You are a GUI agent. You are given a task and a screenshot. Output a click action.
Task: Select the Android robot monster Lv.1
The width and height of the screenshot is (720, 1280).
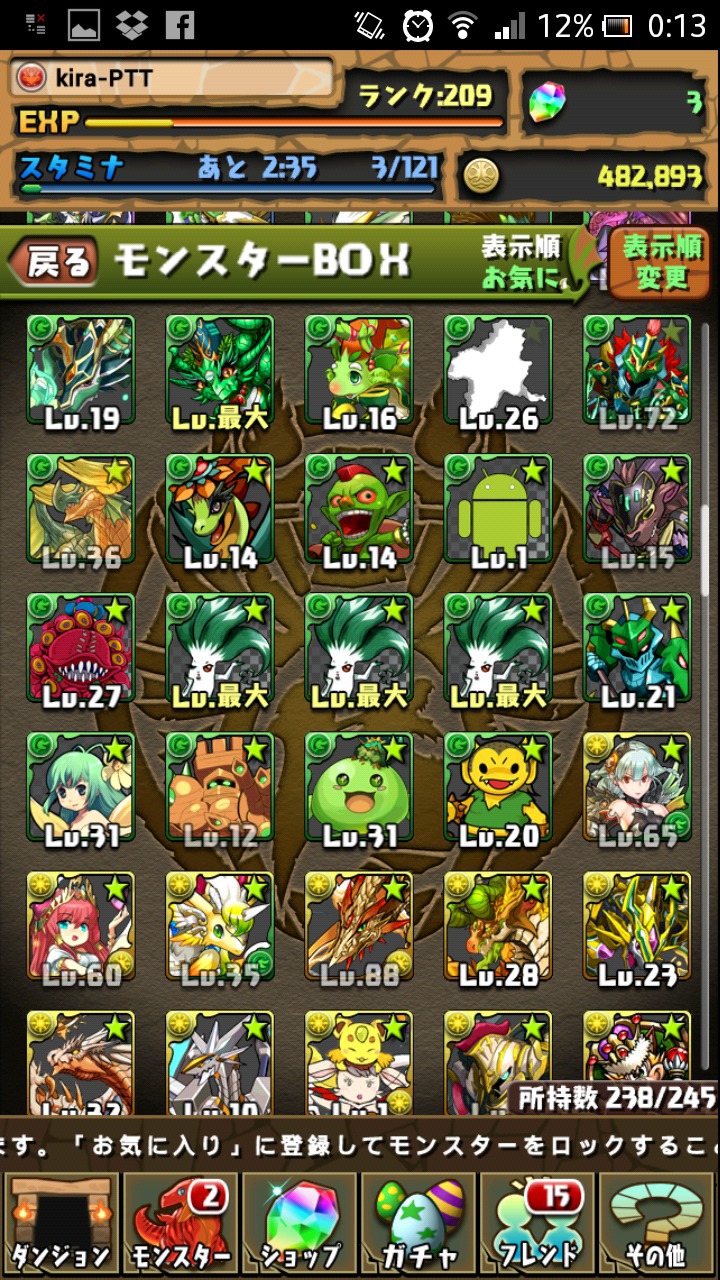click(498, 512)
